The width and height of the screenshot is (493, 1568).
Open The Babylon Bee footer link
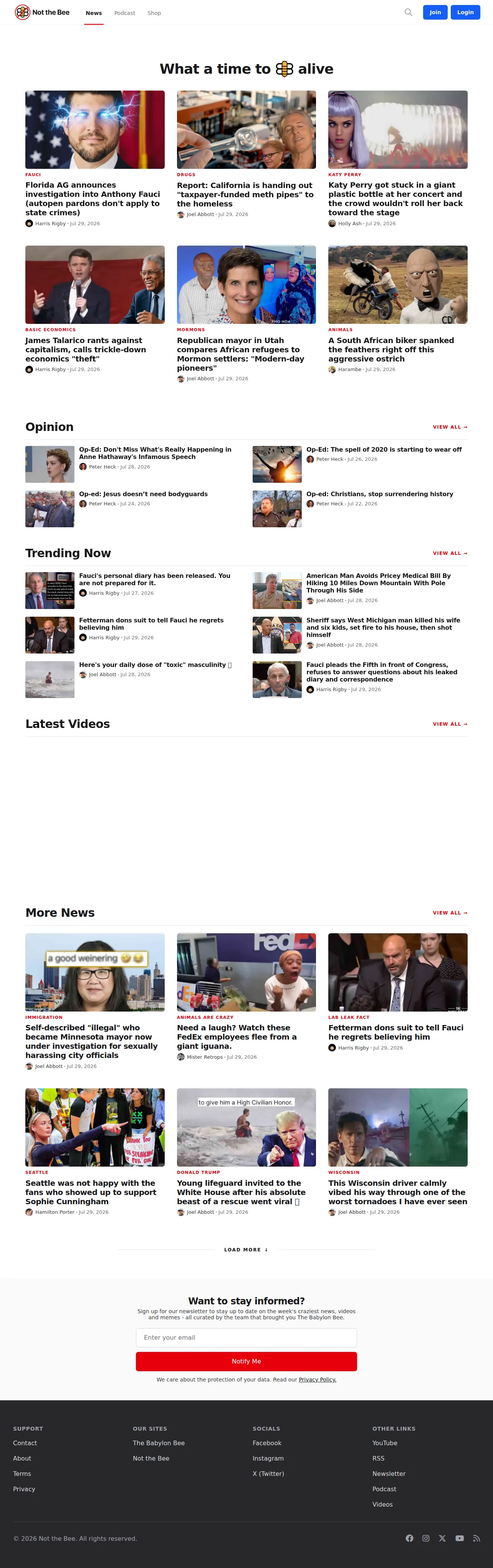(159, 1443)
